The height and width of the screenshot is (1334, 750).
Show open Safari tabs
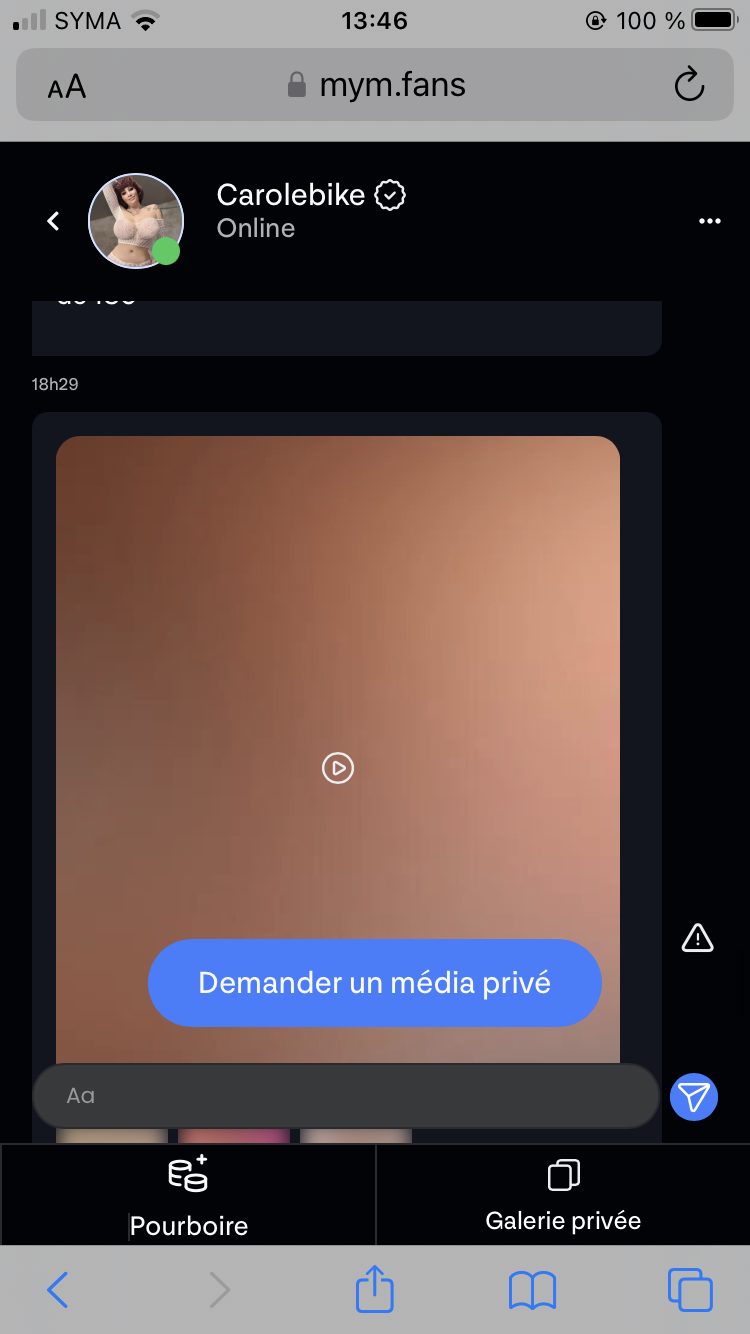pos(690,1289)
